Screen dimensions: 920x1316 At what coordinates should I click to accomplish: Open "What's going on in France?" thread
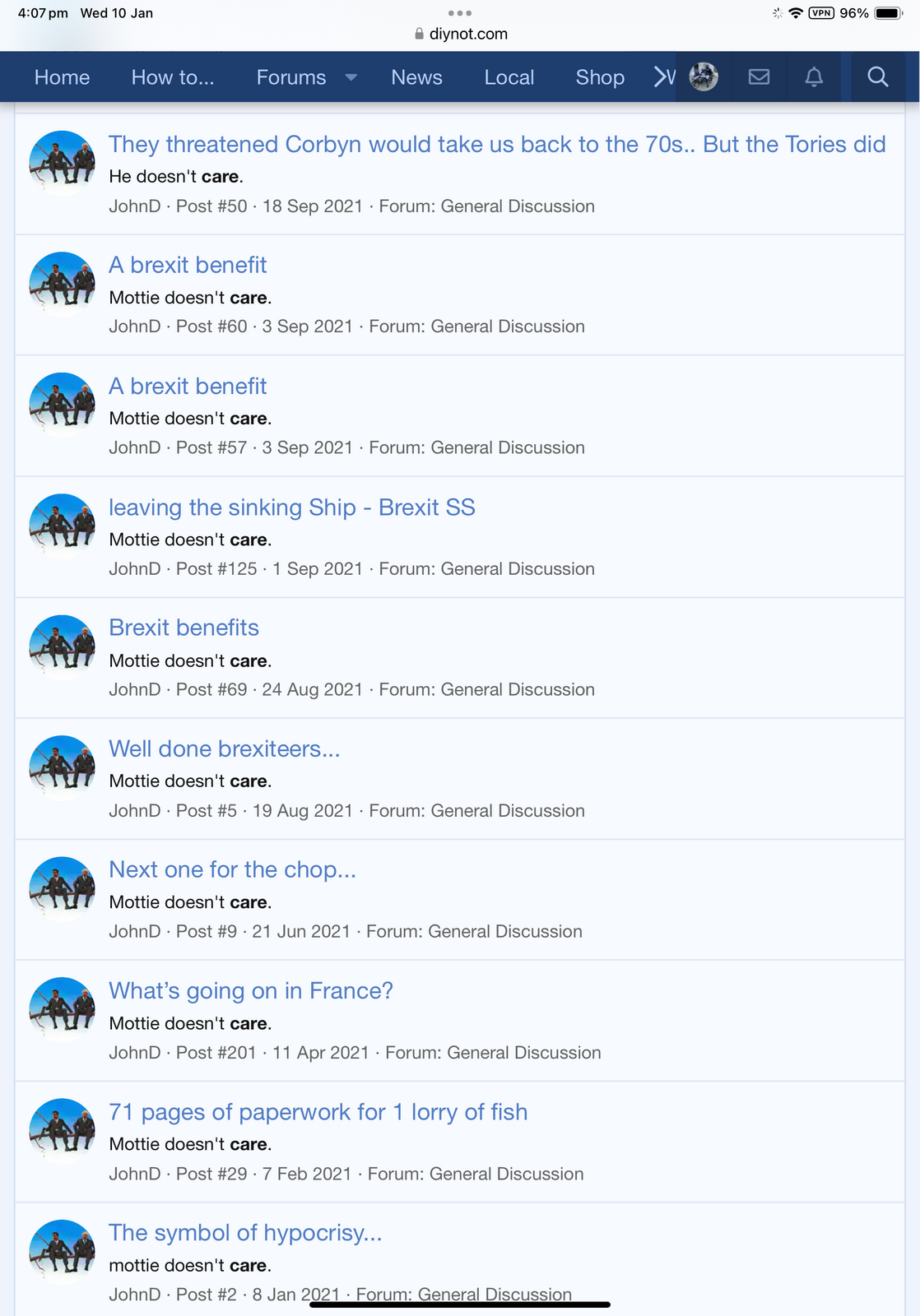point(251,991)
